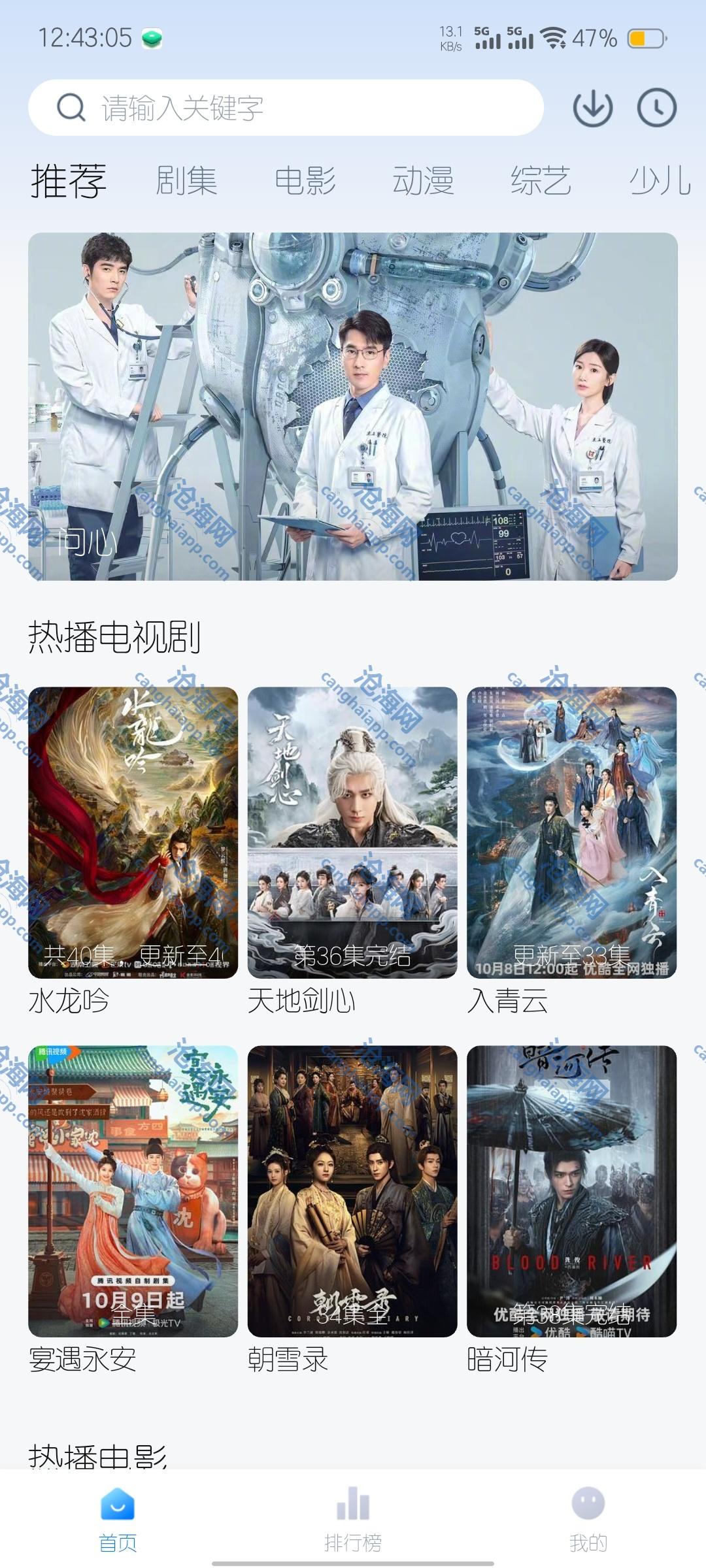
Task: Switch to the 少儿 tab
Action: pos(659,181)
